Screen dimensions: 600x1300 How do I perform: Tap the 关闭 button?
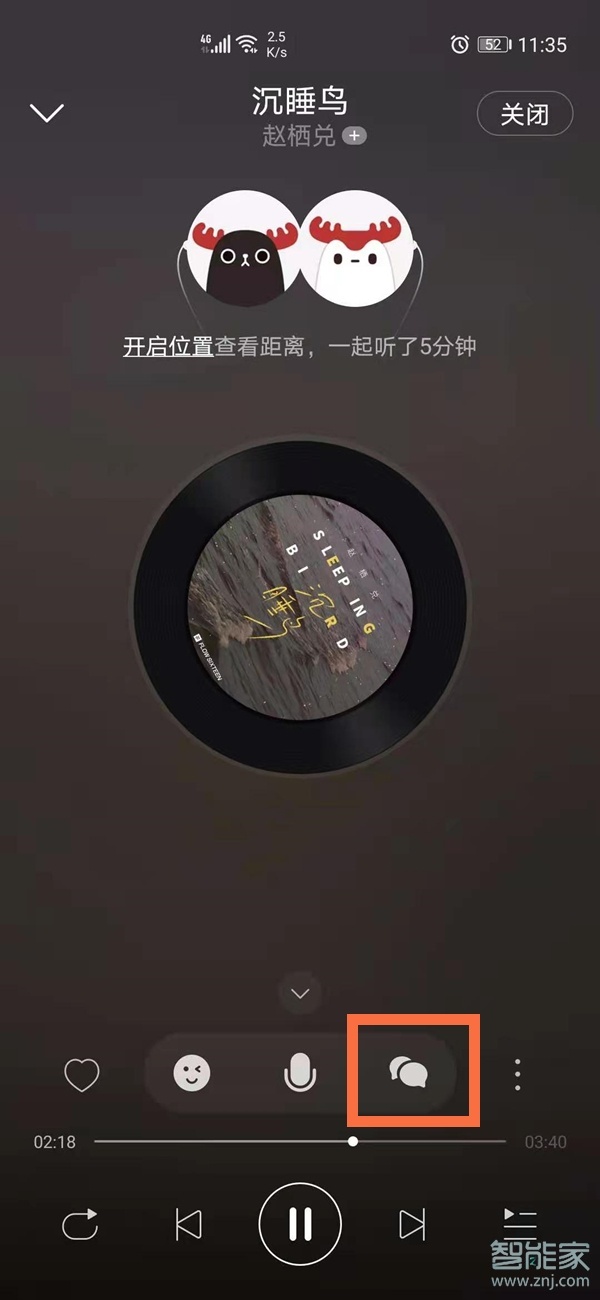tap(524, 114)
